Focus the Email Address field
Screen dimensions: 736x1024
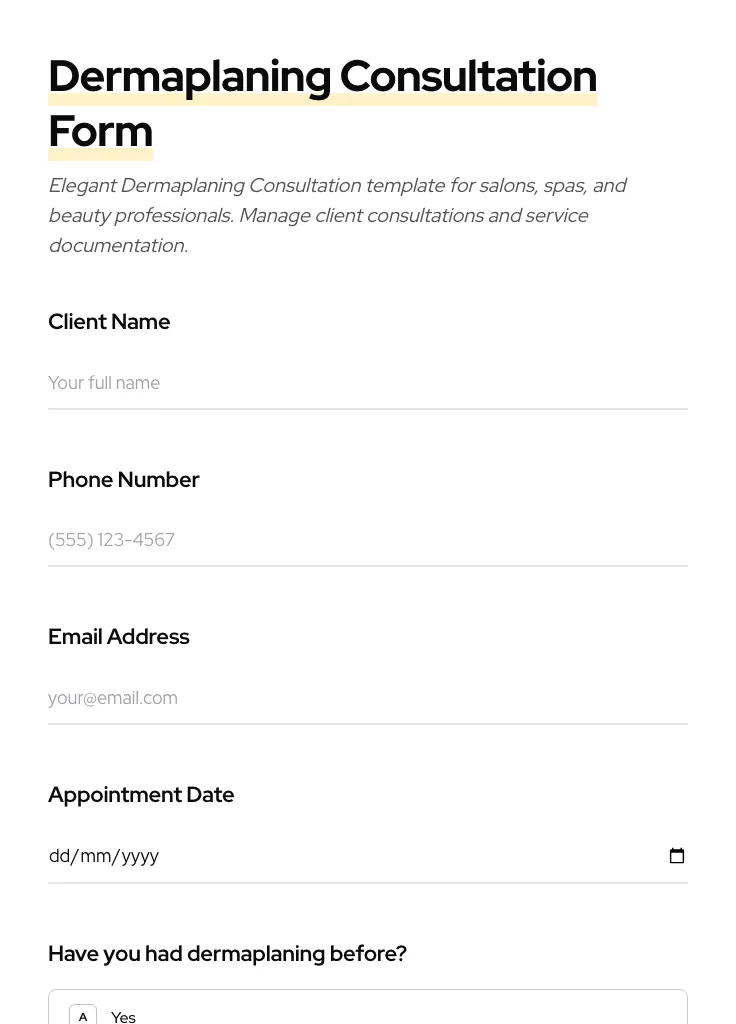[367, 698]
